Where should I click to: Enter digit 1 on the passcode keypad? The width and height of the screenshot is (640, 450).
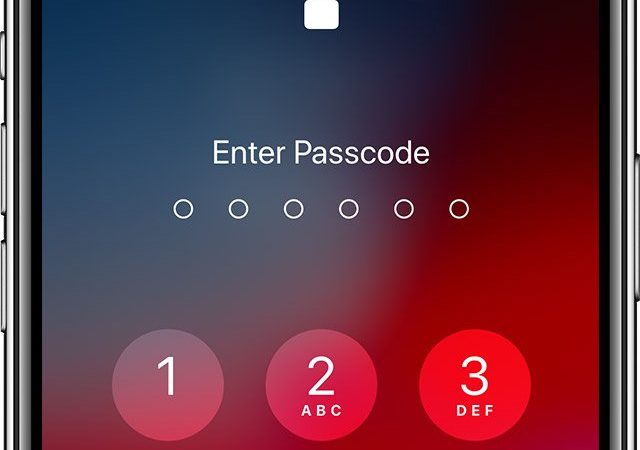pyautogui.click(x=168, y=383)
